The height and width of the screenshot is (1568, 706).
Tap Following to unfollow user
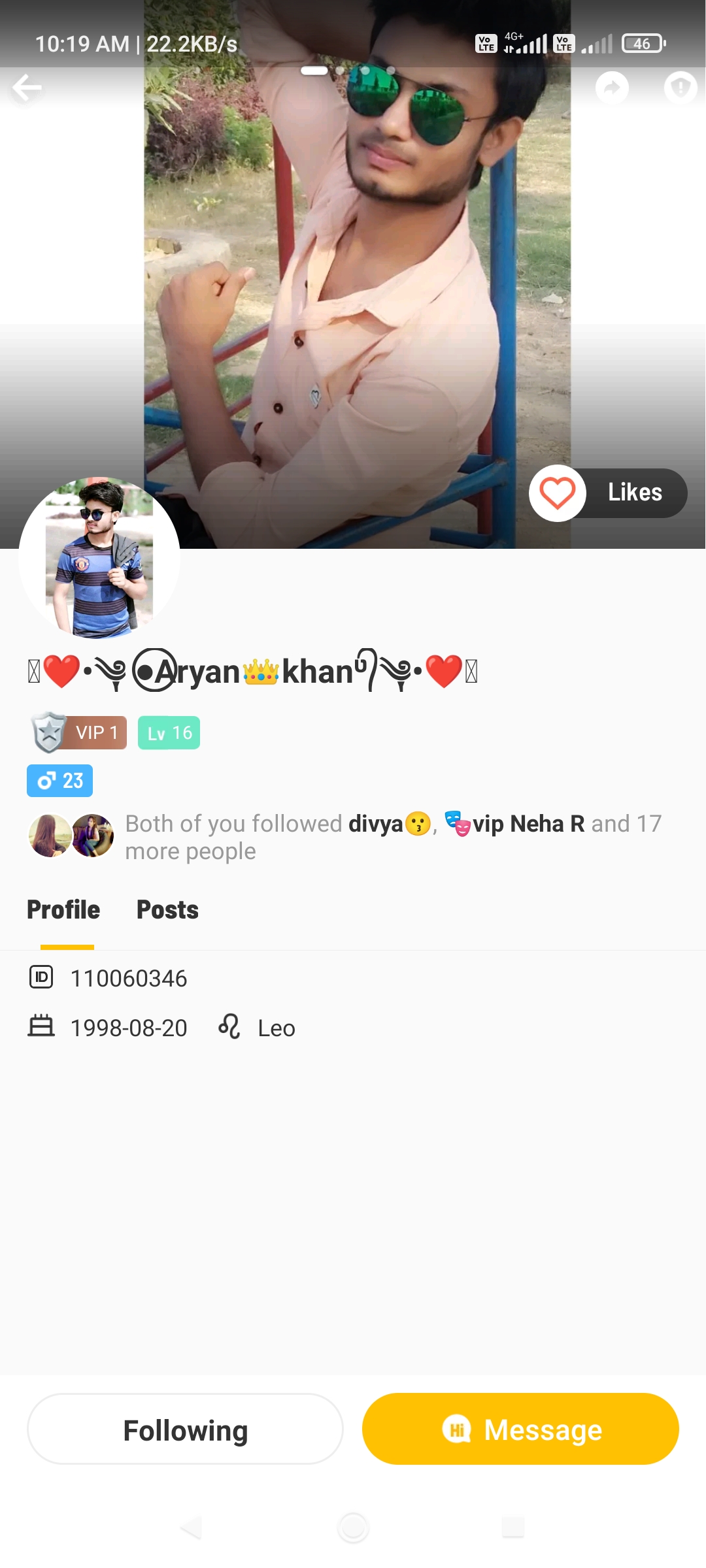185,1429
